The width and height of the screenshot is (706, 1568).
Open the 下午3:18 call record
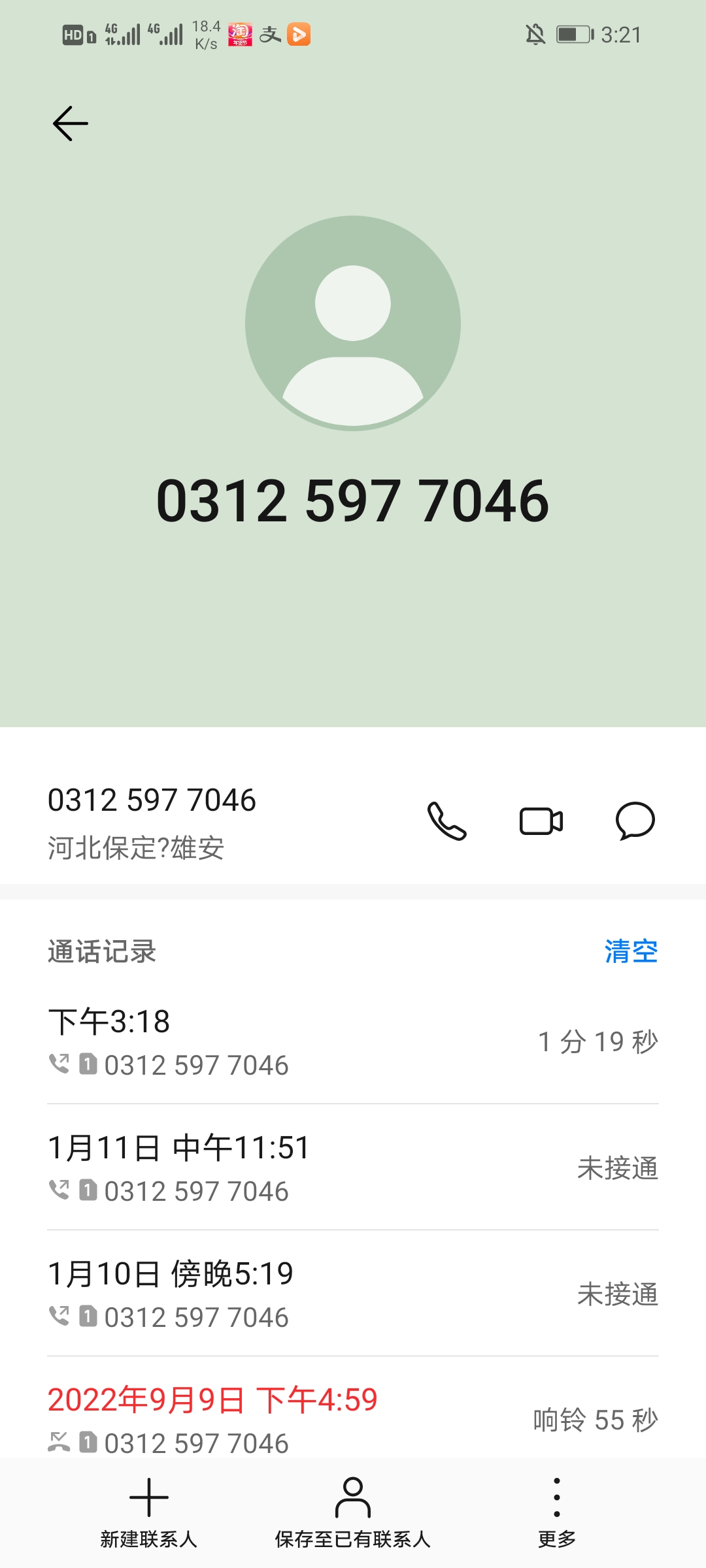pyautogui.click(x=353, y=1042)
